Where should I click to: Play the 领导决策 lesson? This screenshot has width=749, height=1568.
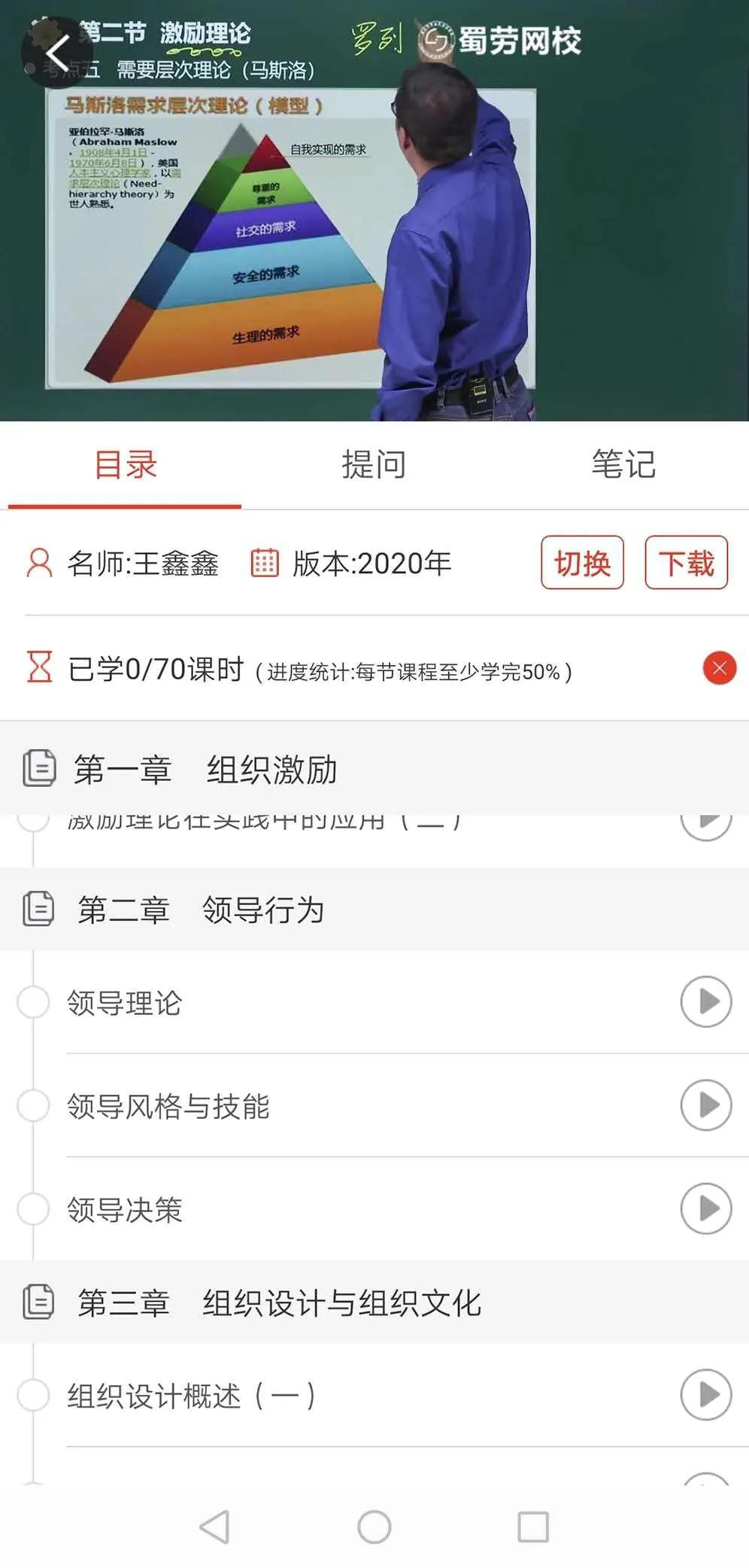[x=705, y=1208]
